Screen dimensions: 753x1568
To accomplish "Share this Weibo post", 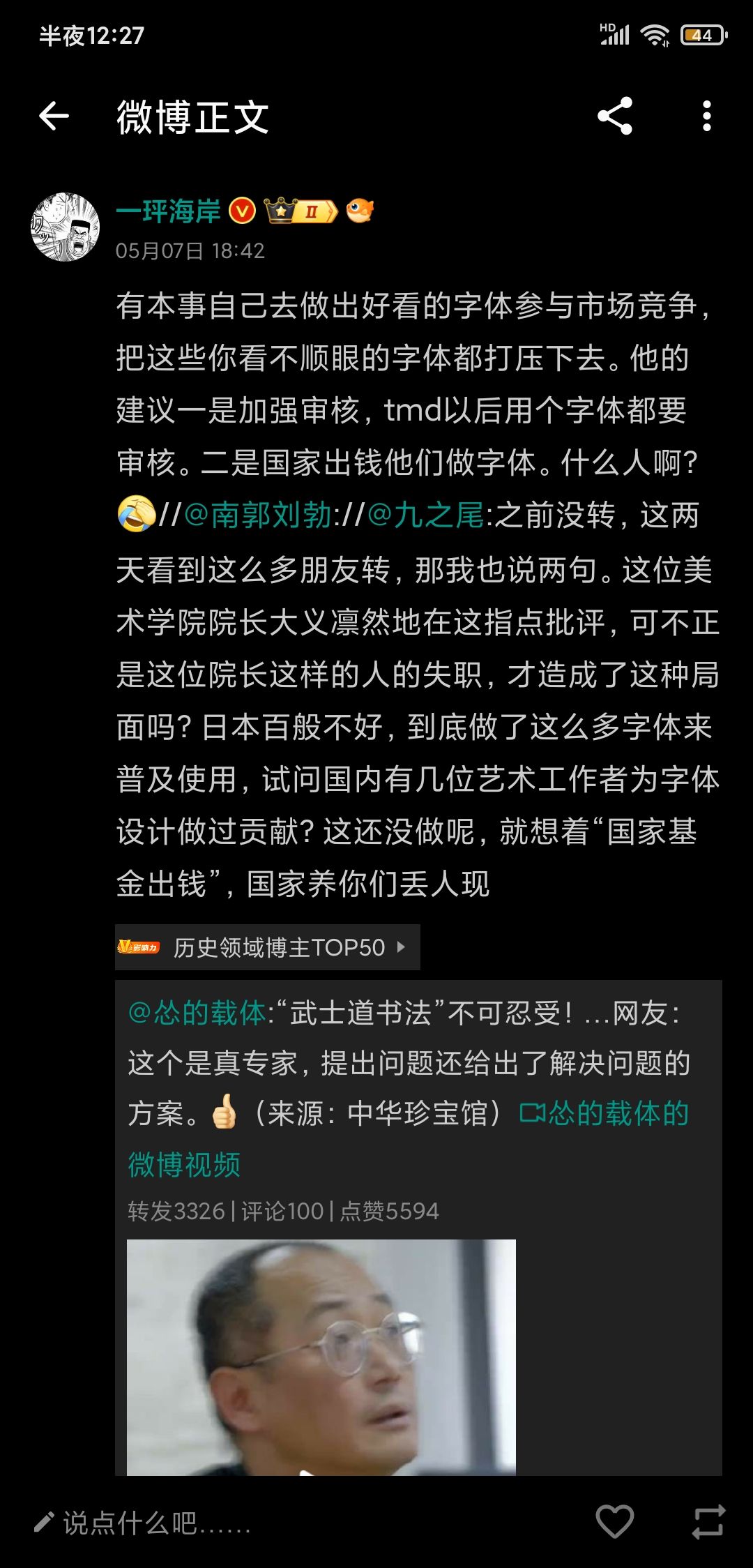I will (x=615, y=116).
